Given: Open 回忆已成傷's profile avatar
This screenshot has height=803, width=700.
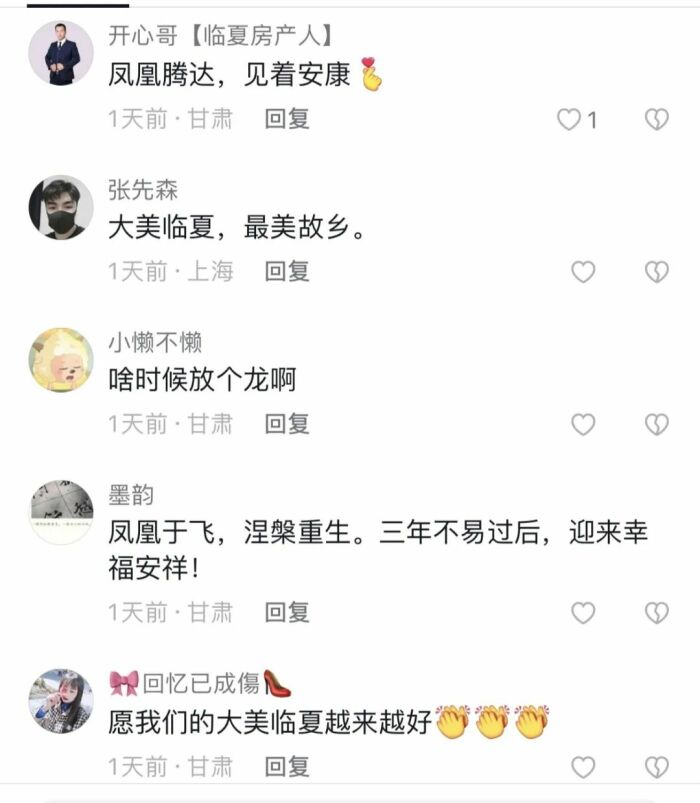Looking at the screenshot, I should pyautogui.click(x=61, y=701).
